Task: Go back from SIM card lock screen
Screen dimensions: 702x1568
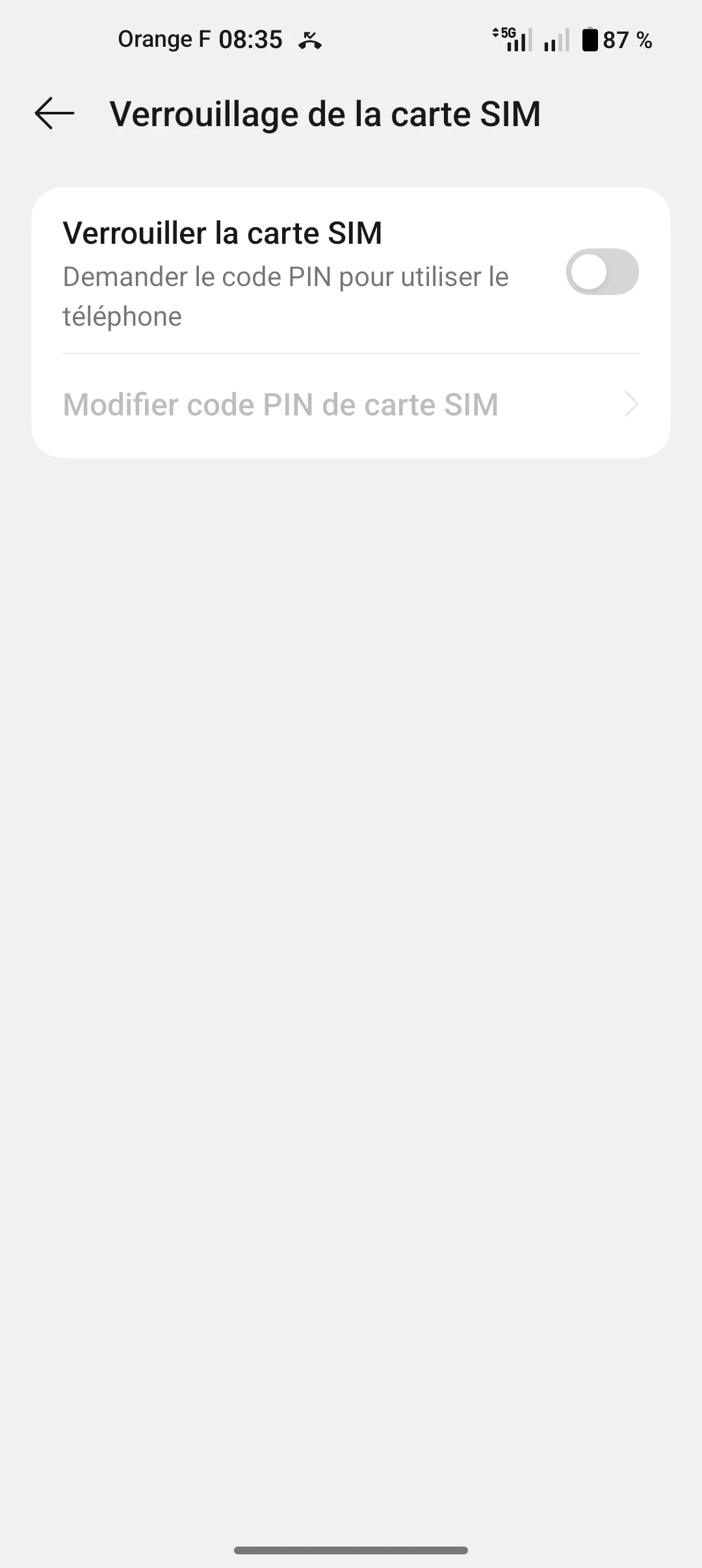Action: tap(55, 114)
